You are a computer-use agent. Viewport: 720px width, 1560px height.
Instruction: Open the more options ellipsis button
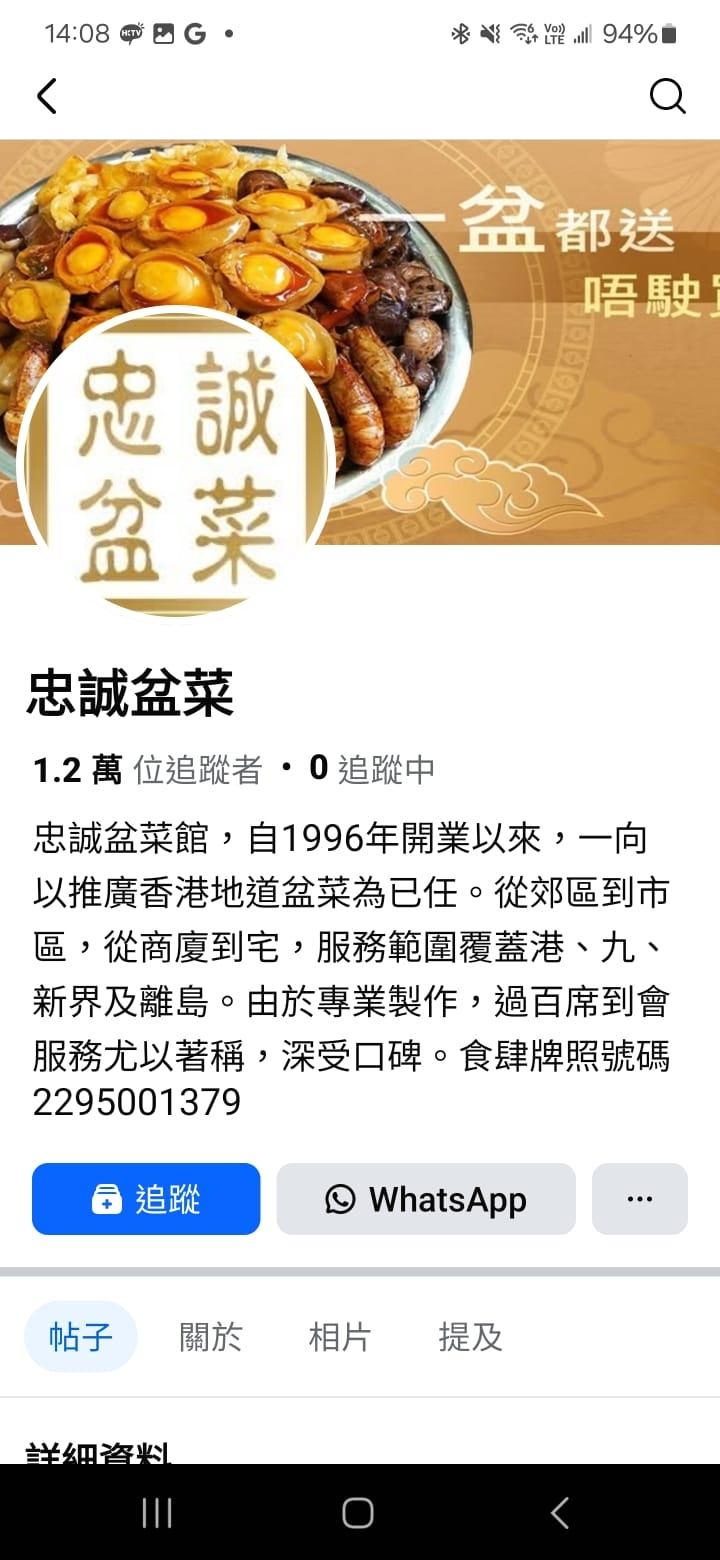click(639, 1199)
